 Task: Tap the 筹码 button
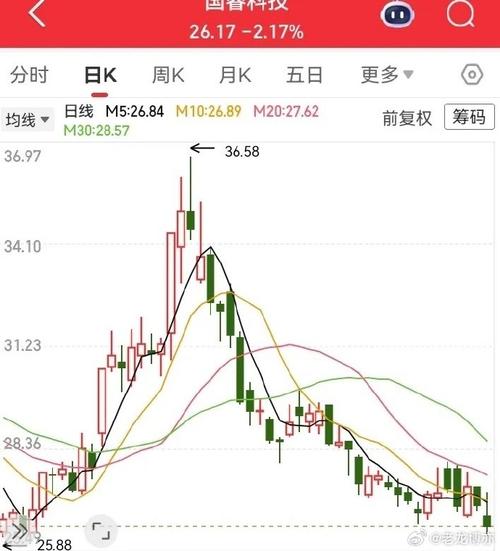point(469,117)
